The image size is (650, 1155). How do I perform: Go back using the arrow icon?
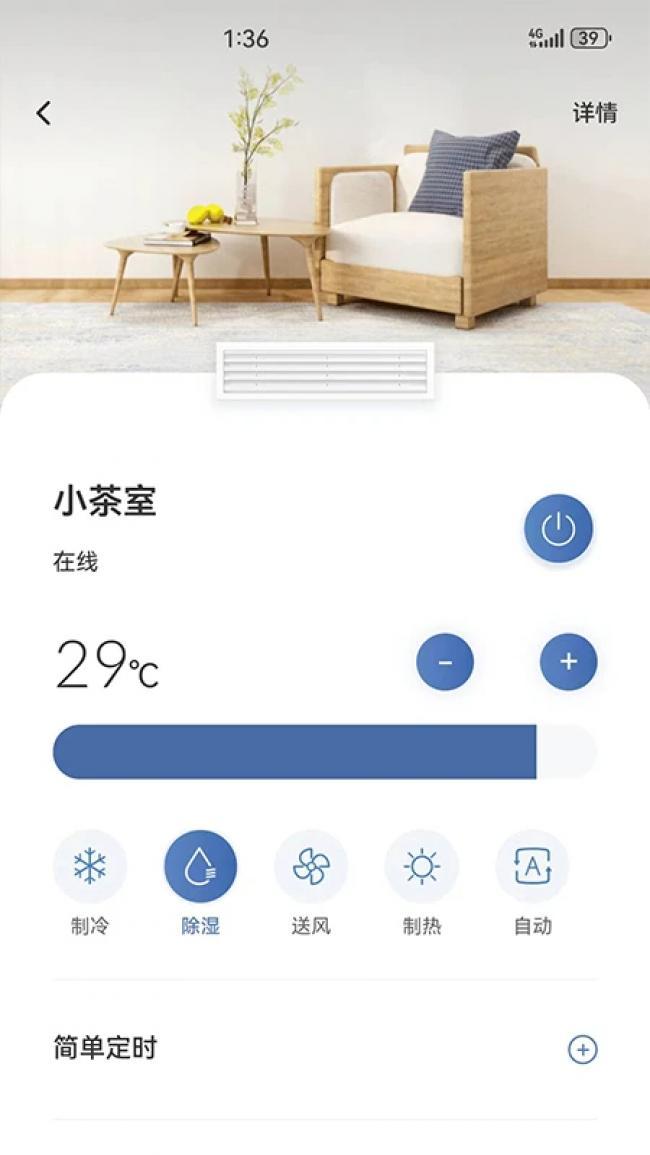pyautogui.click(x=43, y=113)
